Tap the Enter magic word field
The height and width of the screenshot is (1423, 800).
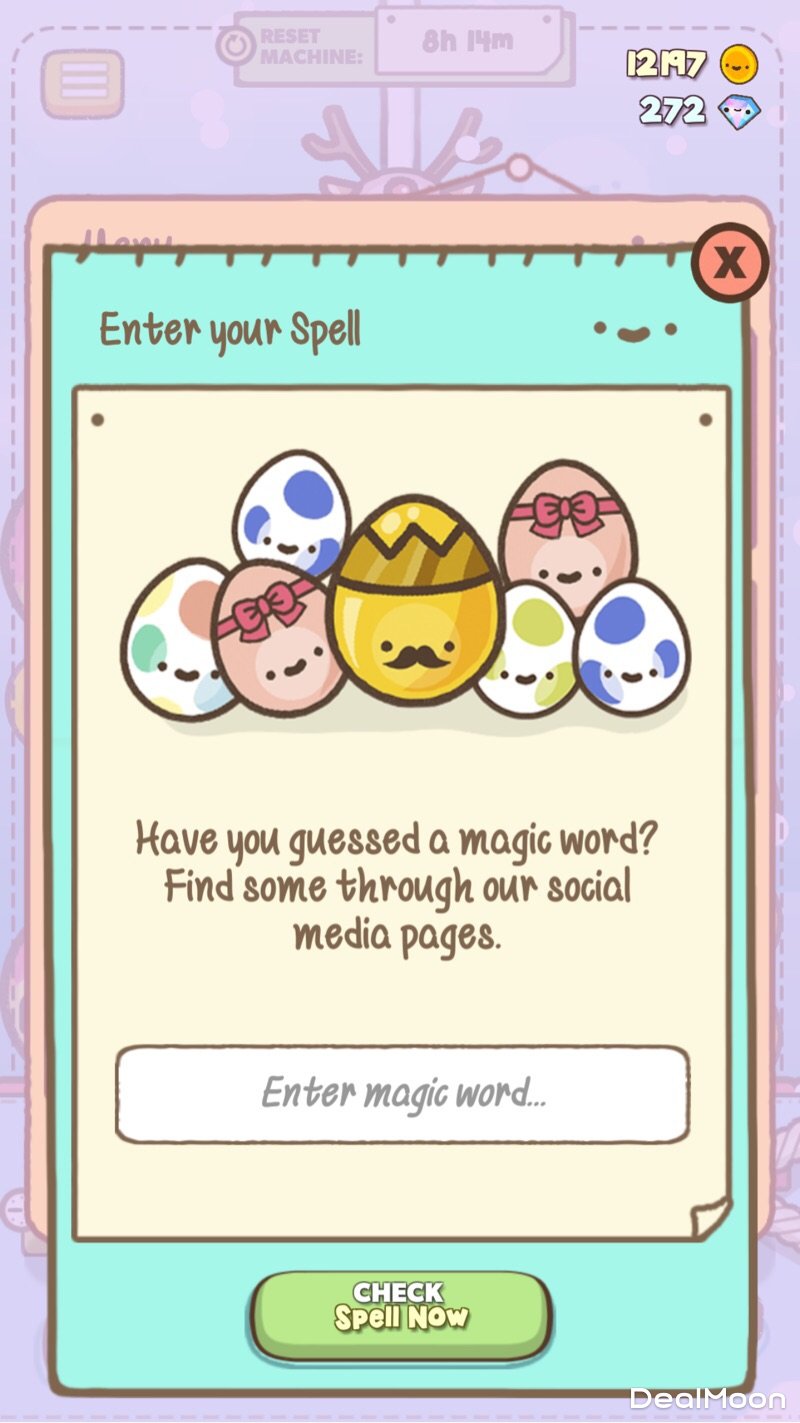pos(402,1094)
